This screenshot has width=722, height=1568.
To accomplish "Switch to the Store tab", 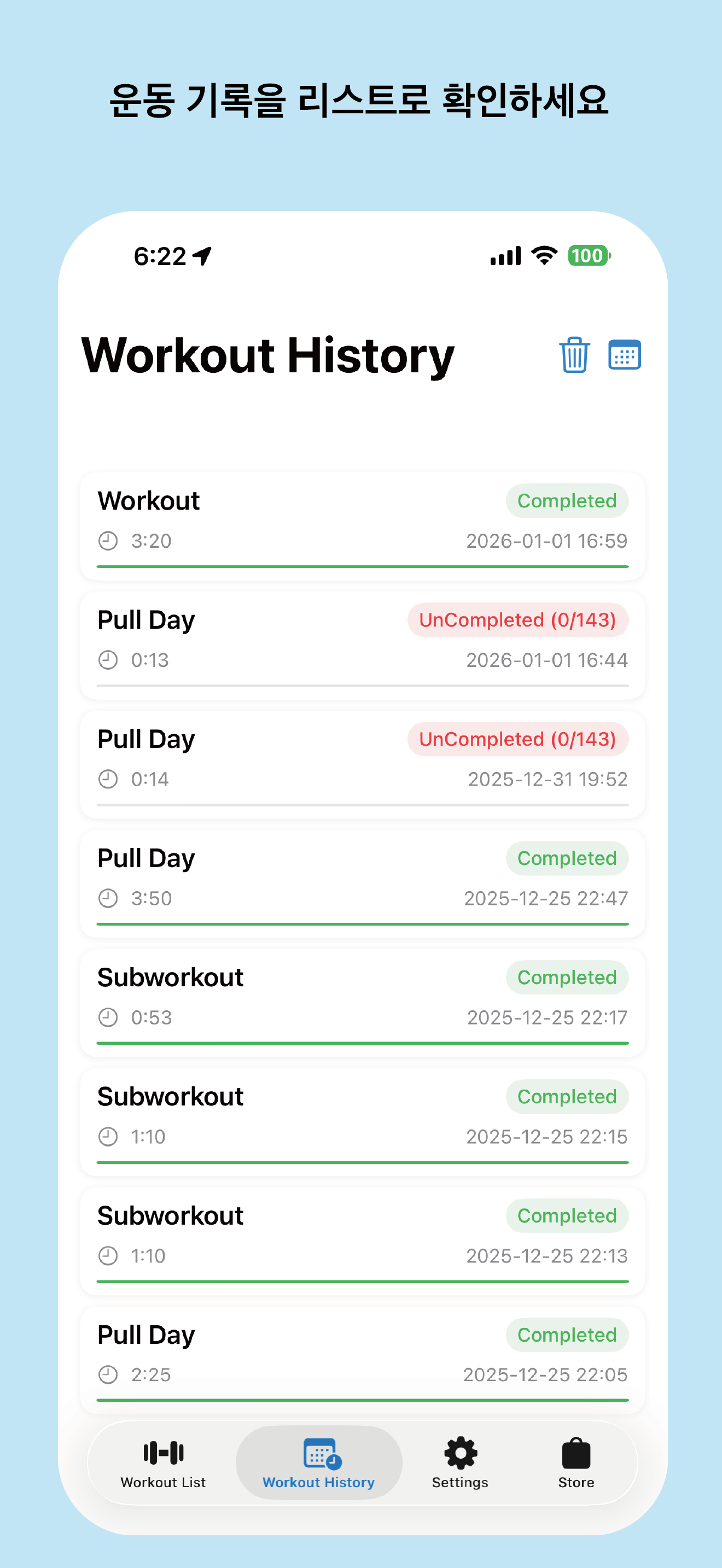I will click(575, 1467).
